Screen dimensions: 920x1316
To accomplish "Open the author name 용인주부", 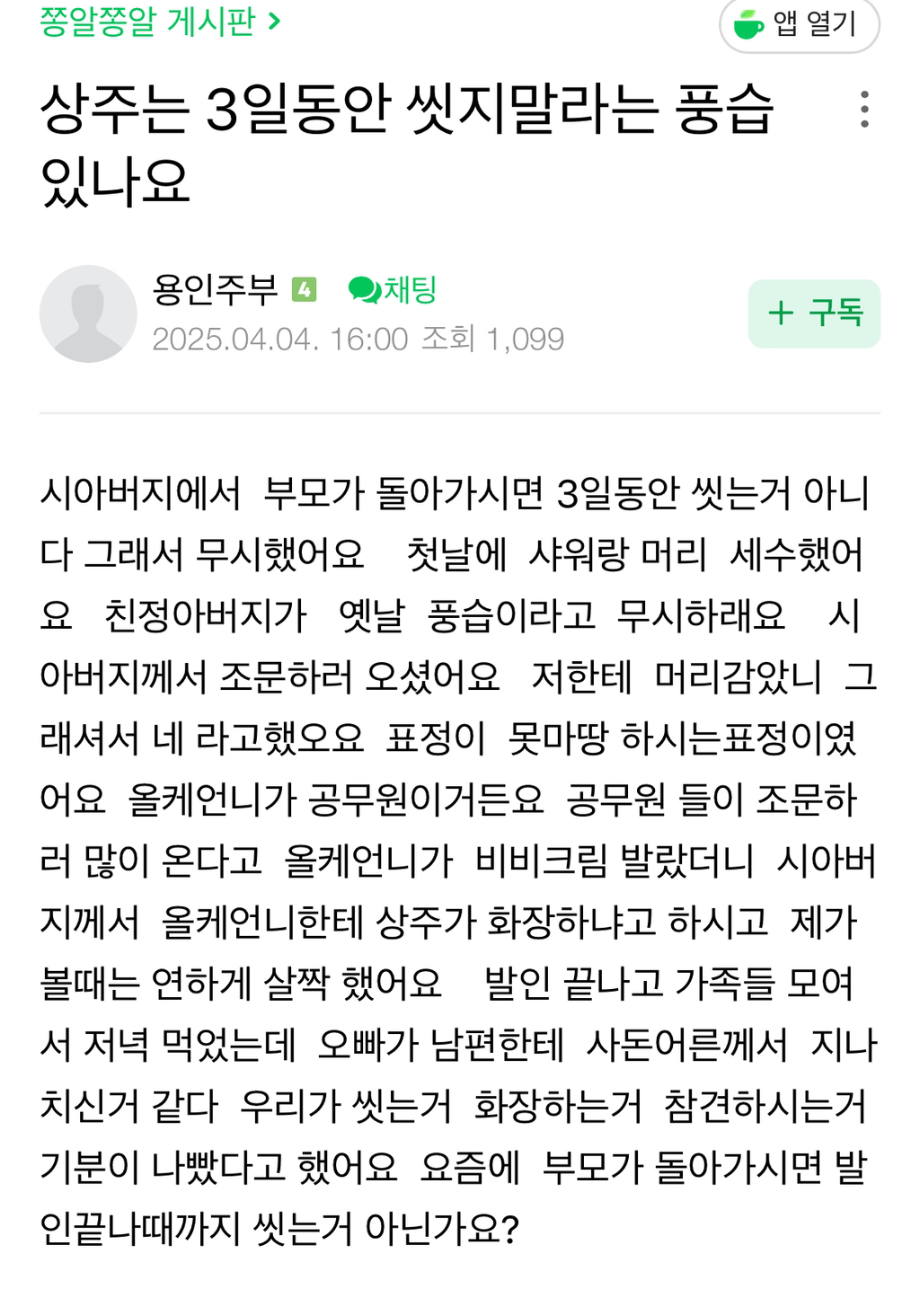I will (x=216, y=289).
